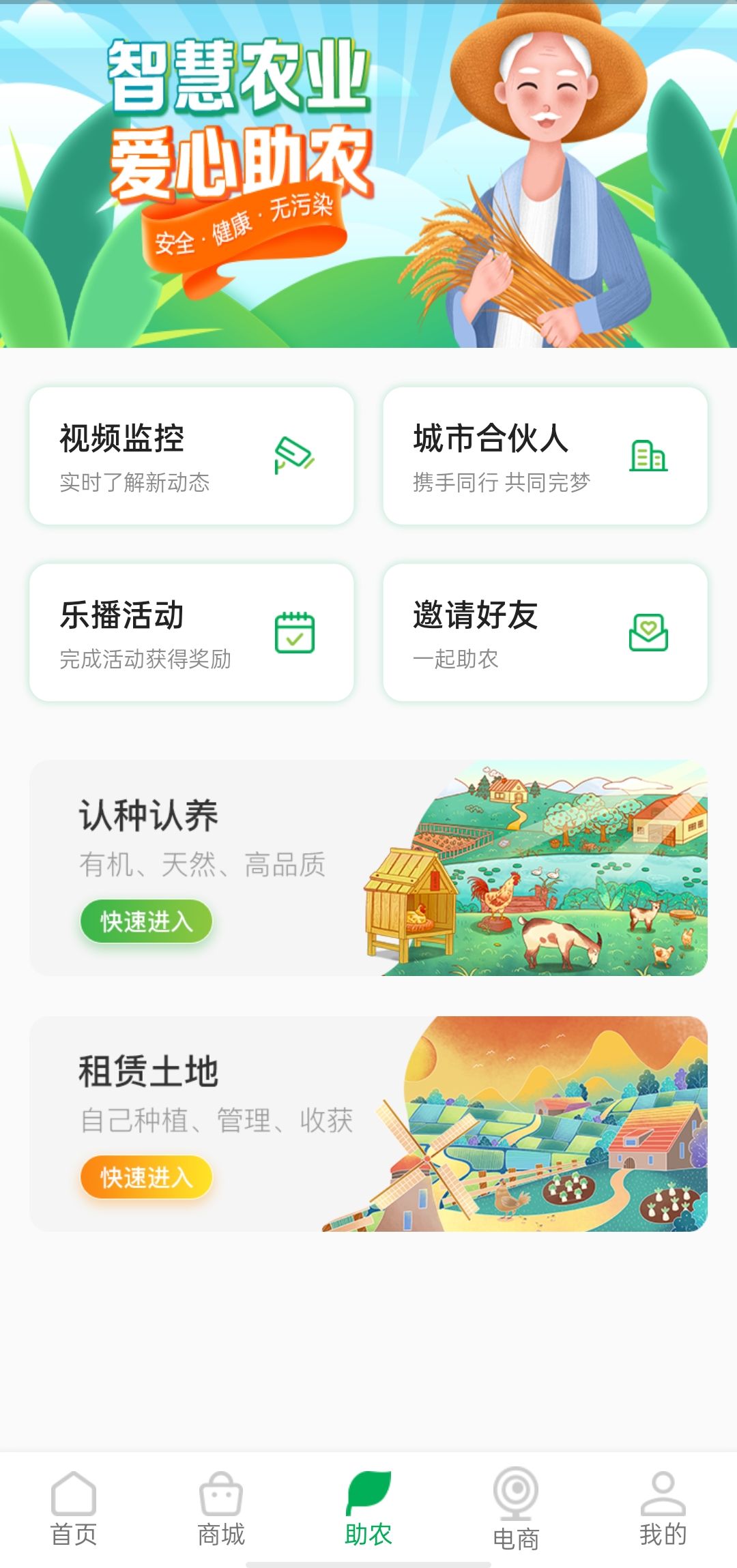Image resolution: width=737 pixels, height=1568 pixels.
Task: Switch to the 首页 home tab
Action: tap(74, 1509)
